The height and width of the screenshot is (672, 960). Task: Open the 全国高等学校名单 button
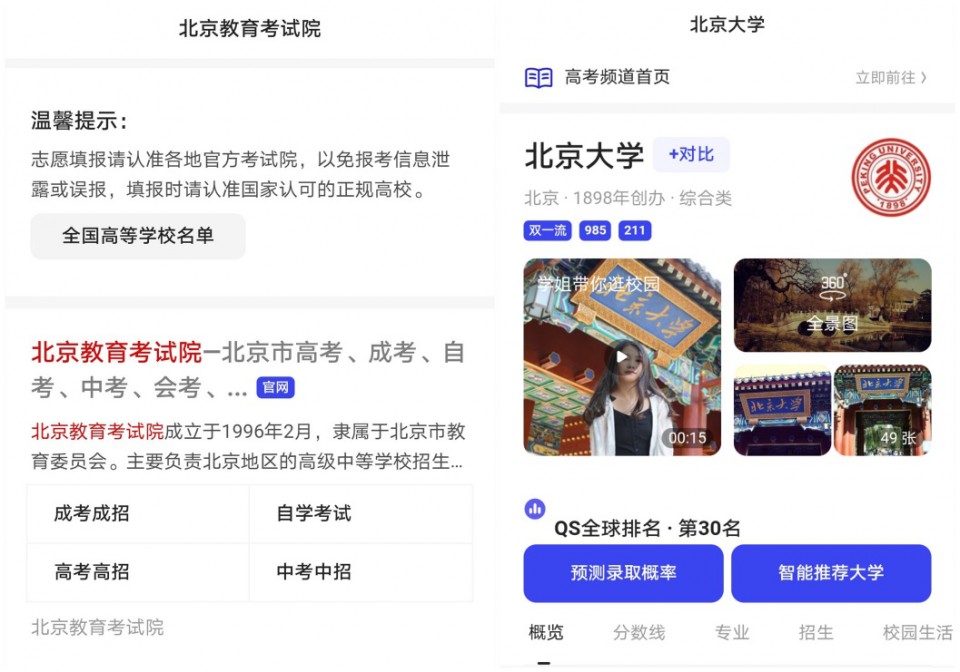[x=138, y=236]
